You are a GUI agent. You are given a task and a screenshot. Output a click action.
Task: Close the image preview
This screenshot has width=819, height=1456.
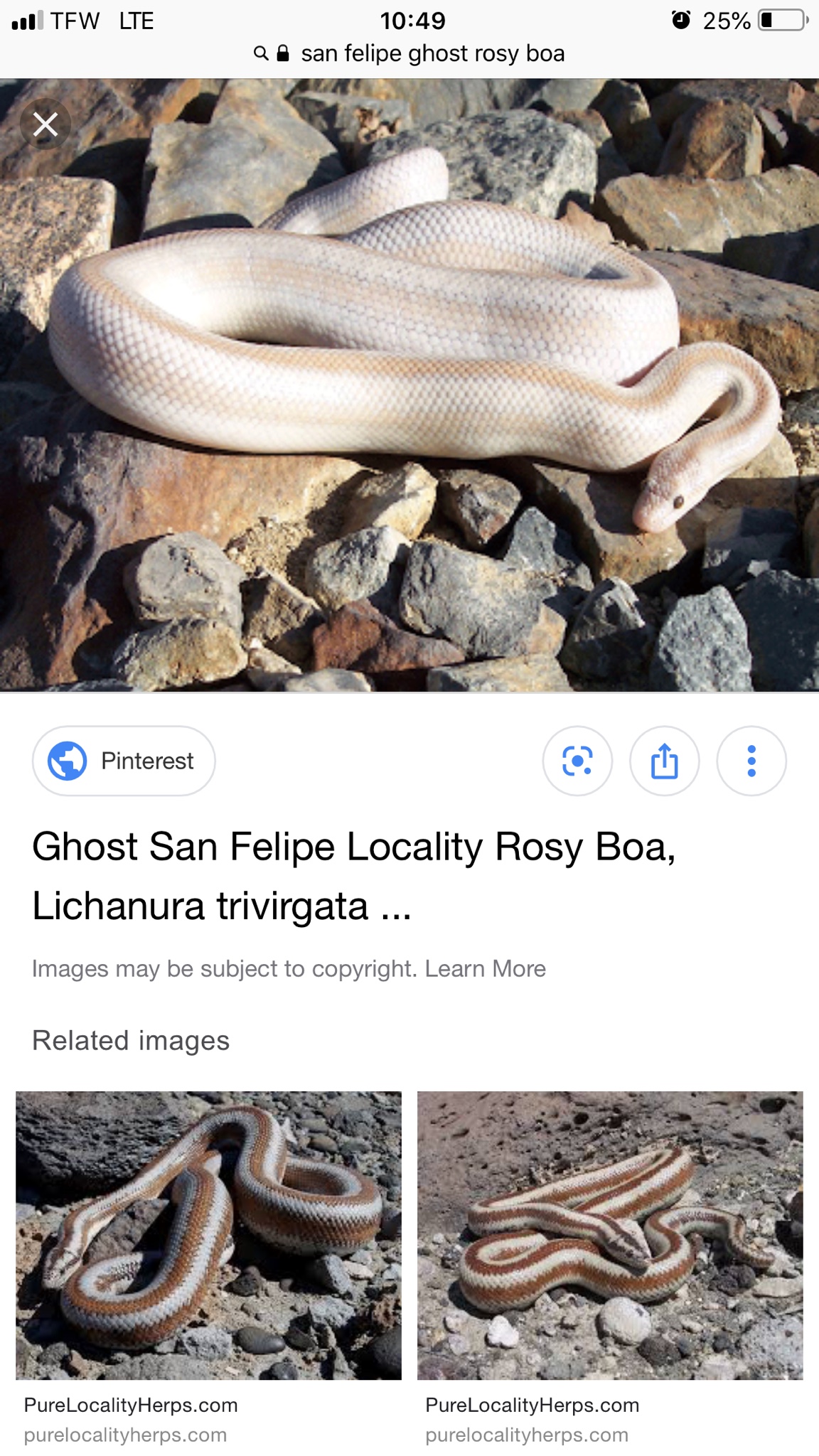click(x=45, y=125)
